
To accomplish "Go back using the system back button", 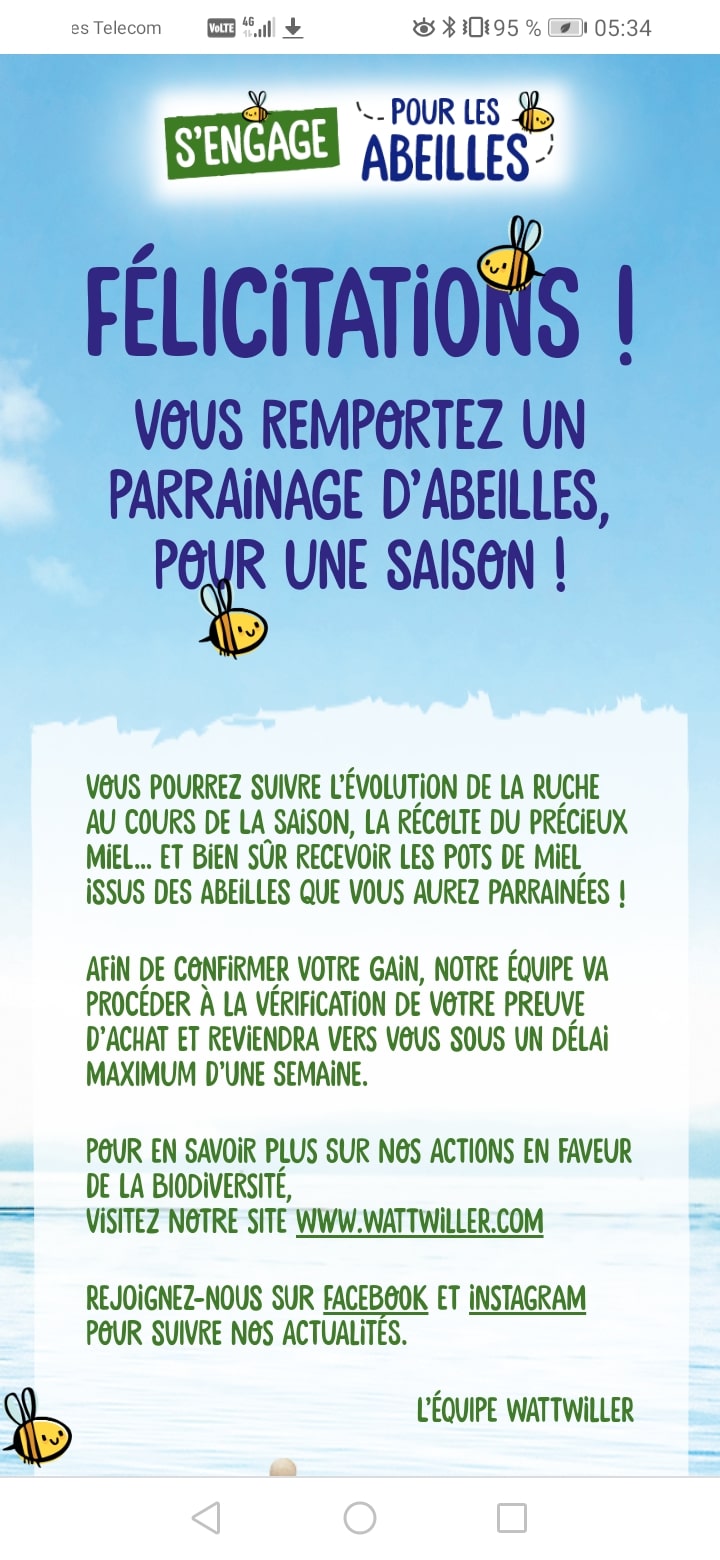I will point(206,1518).
